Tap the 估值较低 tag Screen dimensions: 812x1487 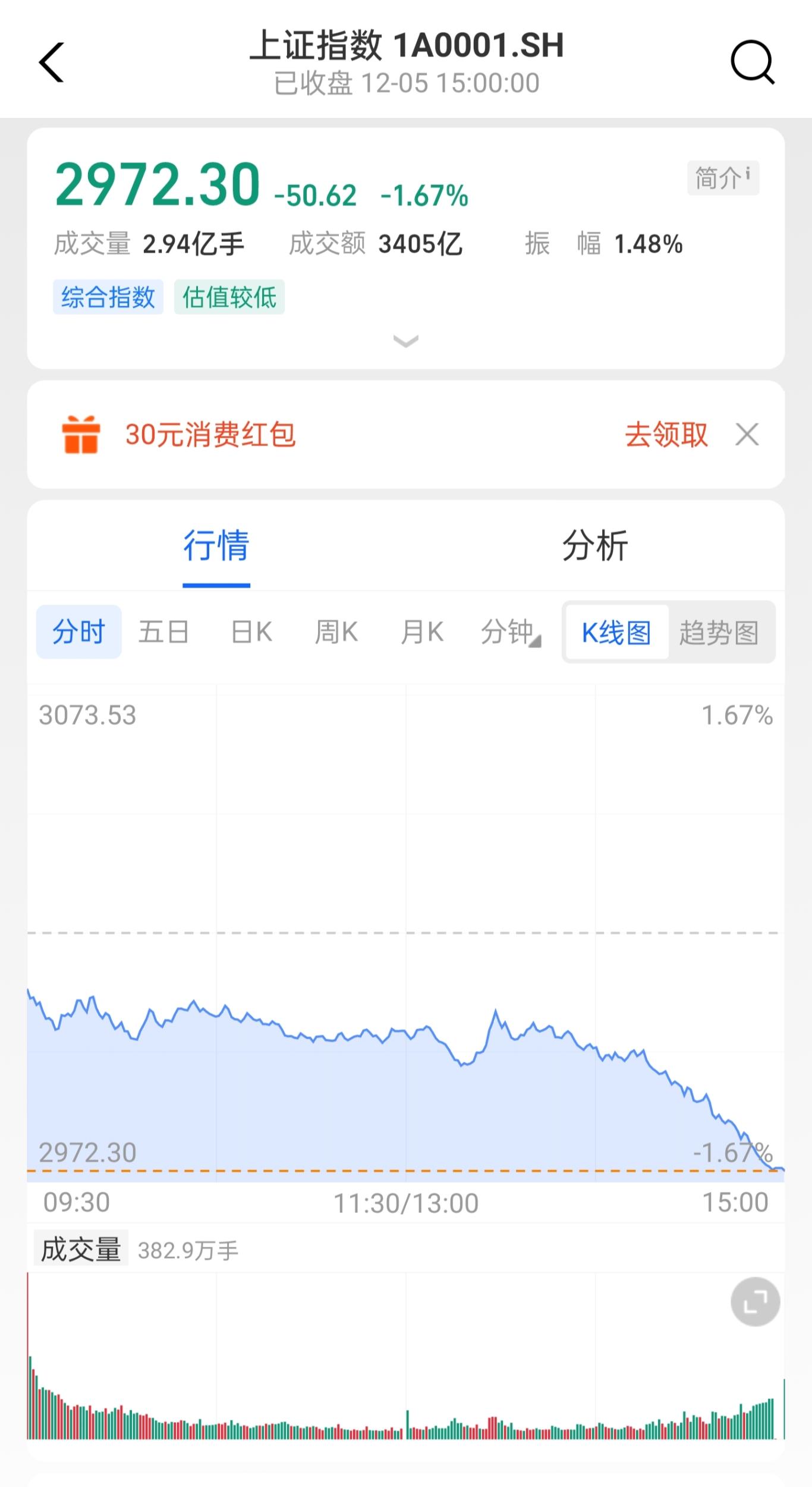click(x=229, y=297)
